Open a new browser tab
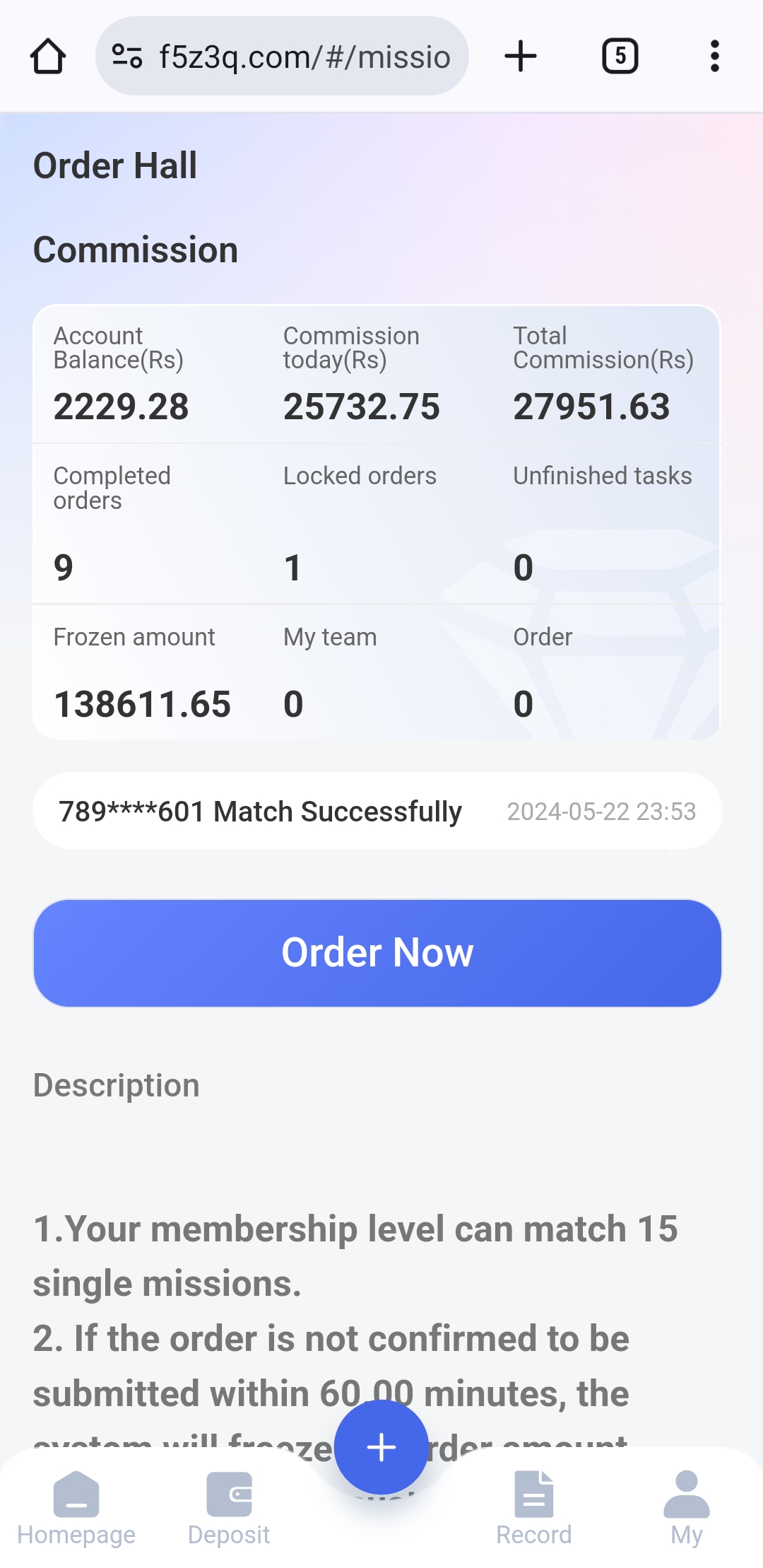 (521, 57)
